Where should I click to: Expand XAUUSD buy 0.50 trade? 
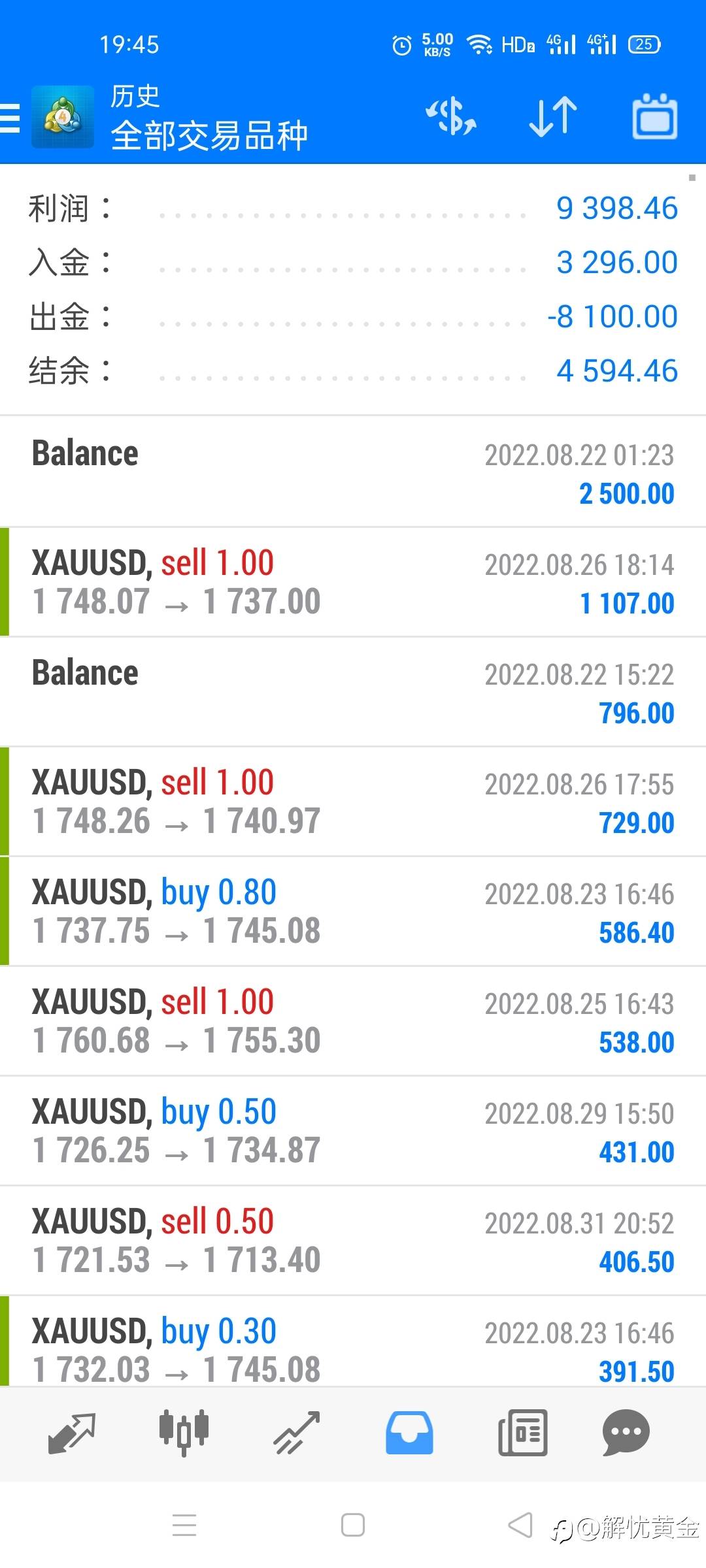(353, 1131)
